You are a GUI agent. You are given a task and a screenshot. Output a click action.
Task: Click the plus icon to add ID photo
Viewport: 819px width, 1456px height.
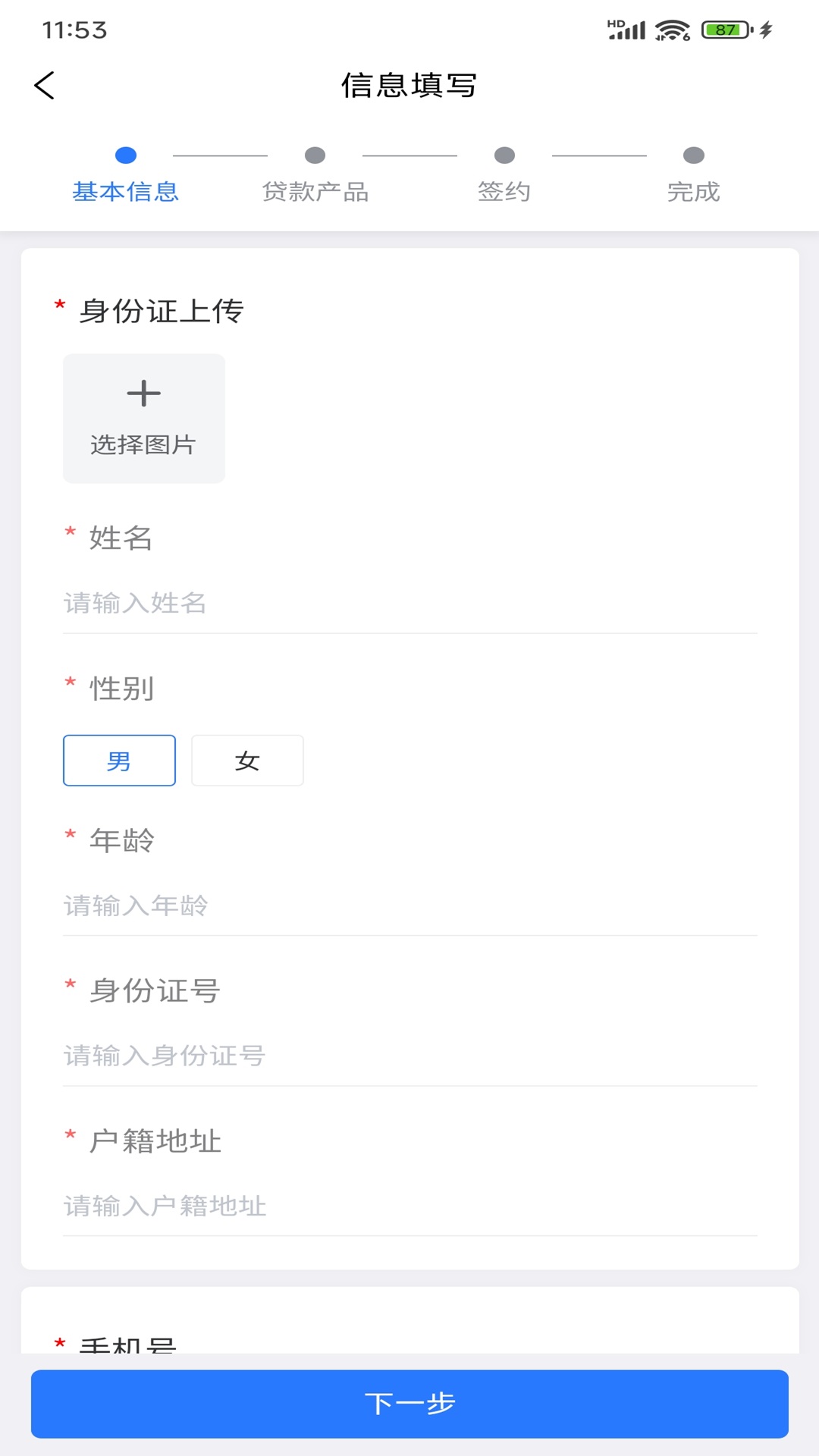coord(143,393)
